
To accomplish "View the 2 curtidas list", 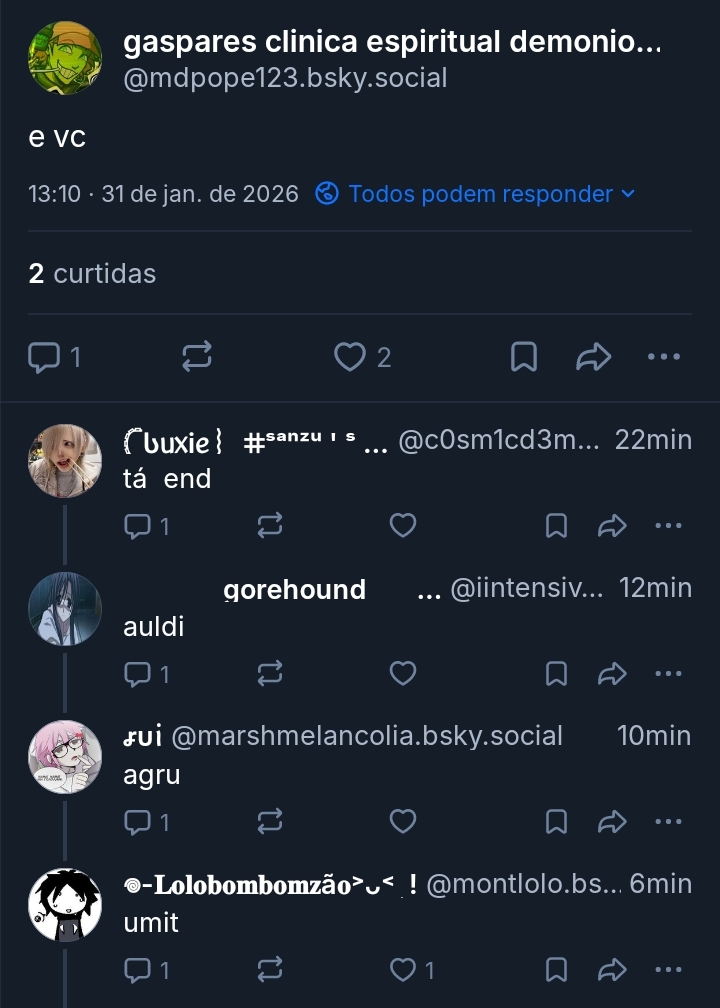I will tap(92, 273).
